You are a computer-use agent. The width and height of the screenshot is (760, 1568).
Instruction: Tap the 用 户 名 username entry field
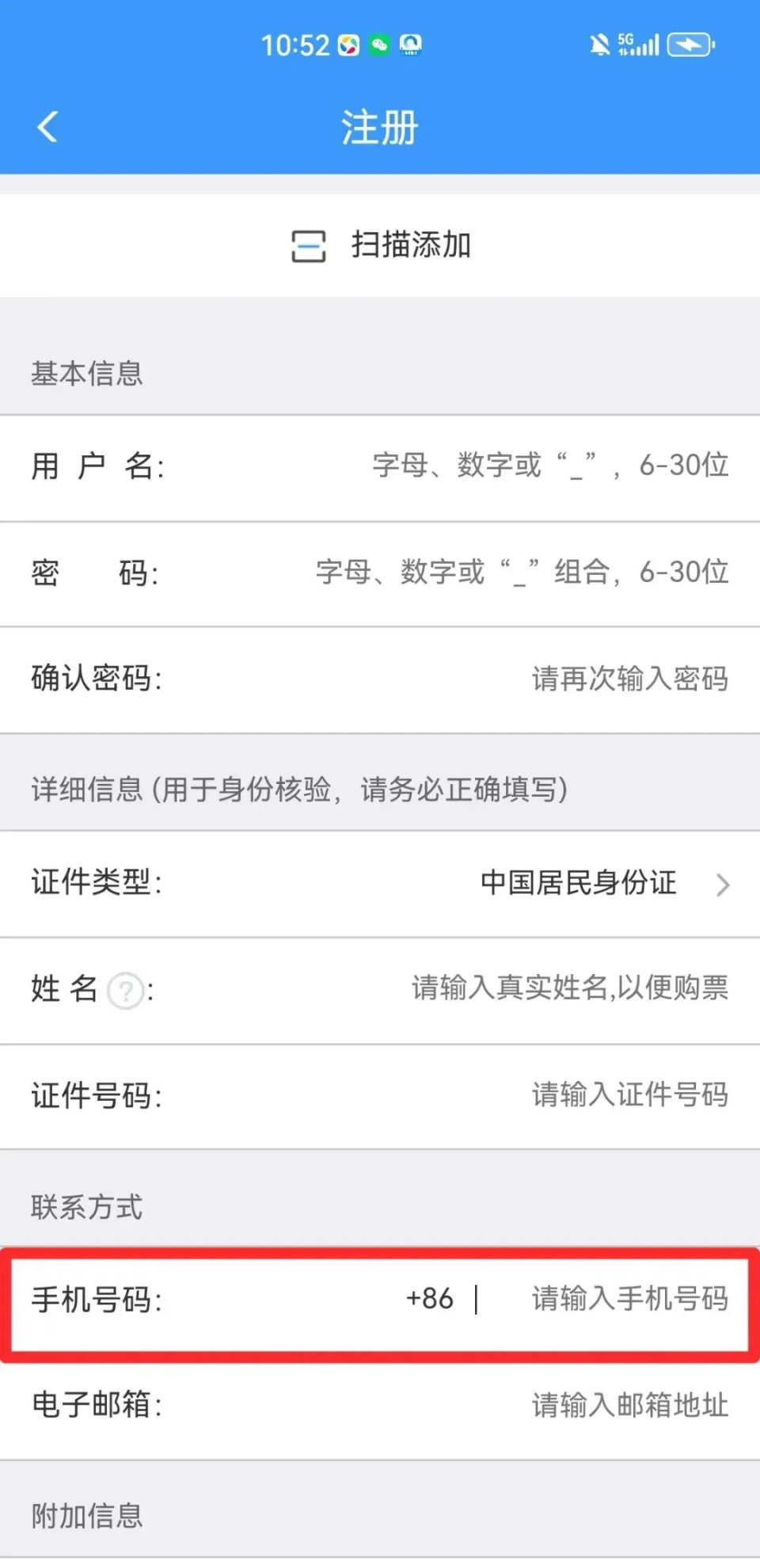[546, 467]
